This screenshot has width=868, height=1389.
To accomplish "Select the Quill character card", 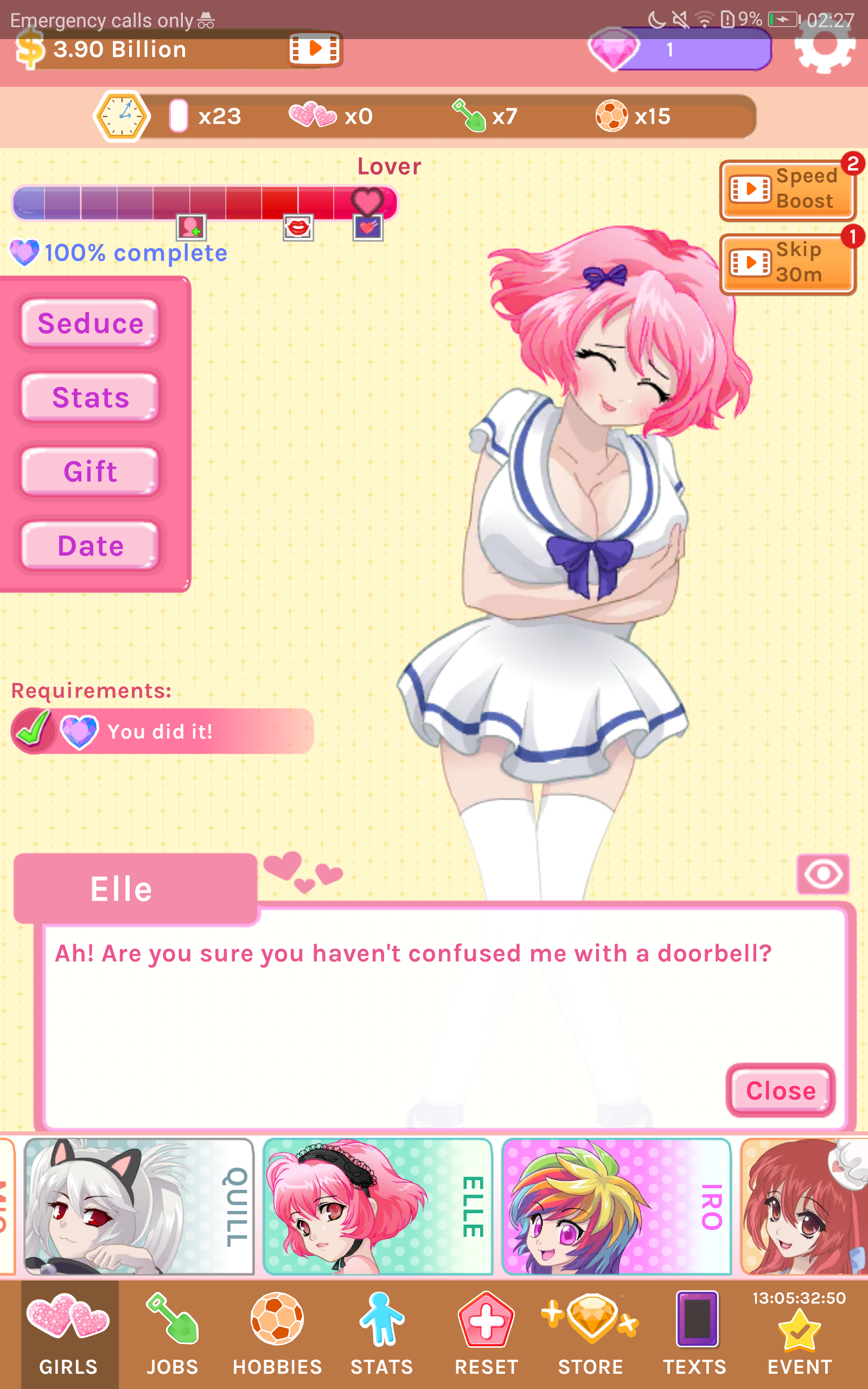I will (139, 1207).
